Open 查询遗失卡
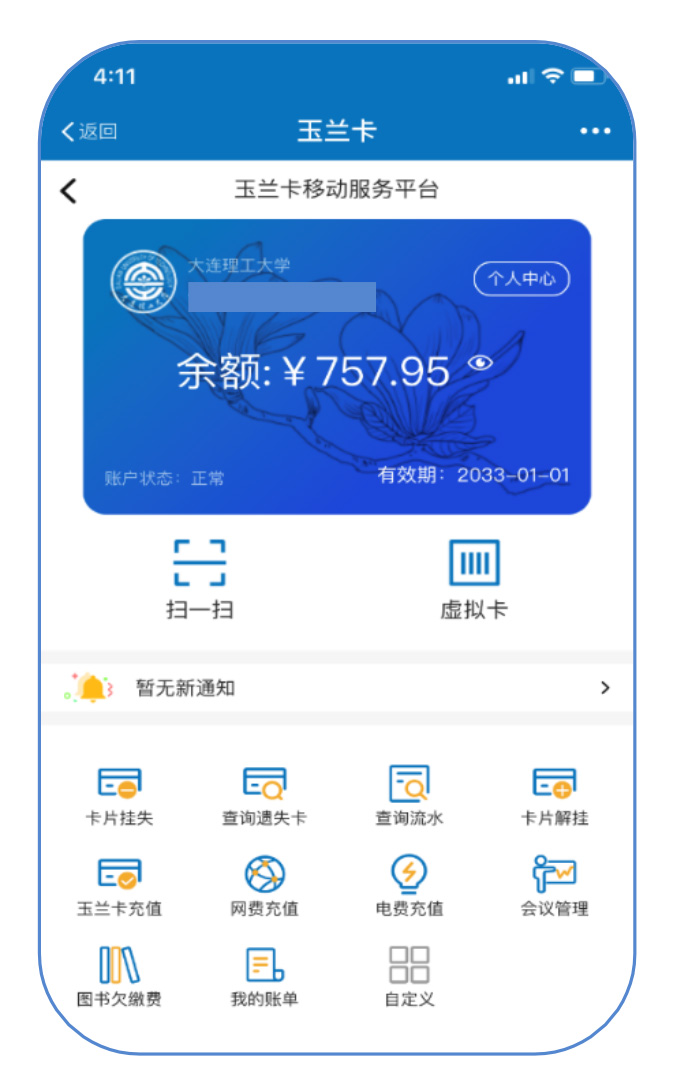 [264, 795]
